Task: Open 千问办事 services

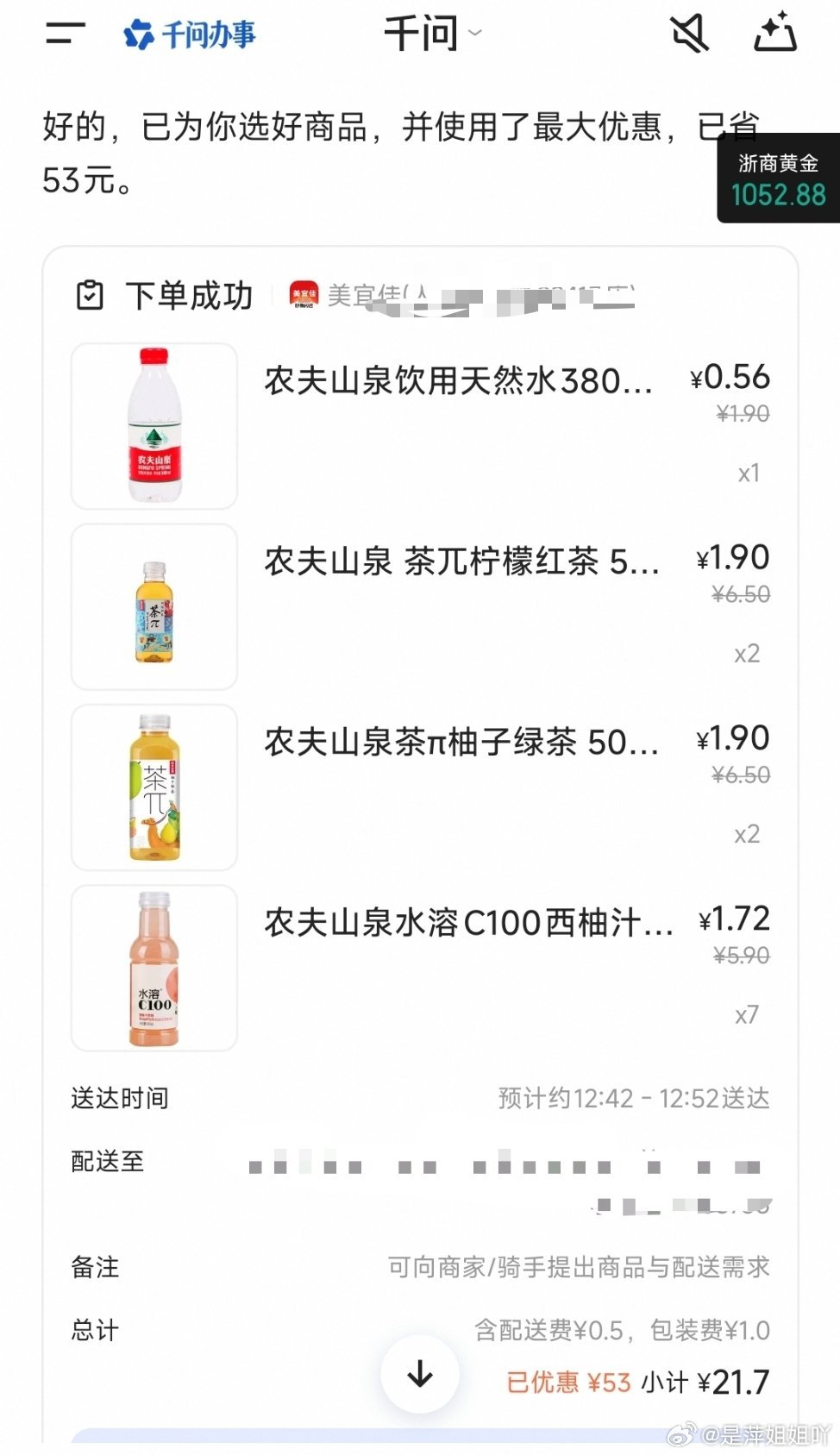Action: [x=190, y=34]
